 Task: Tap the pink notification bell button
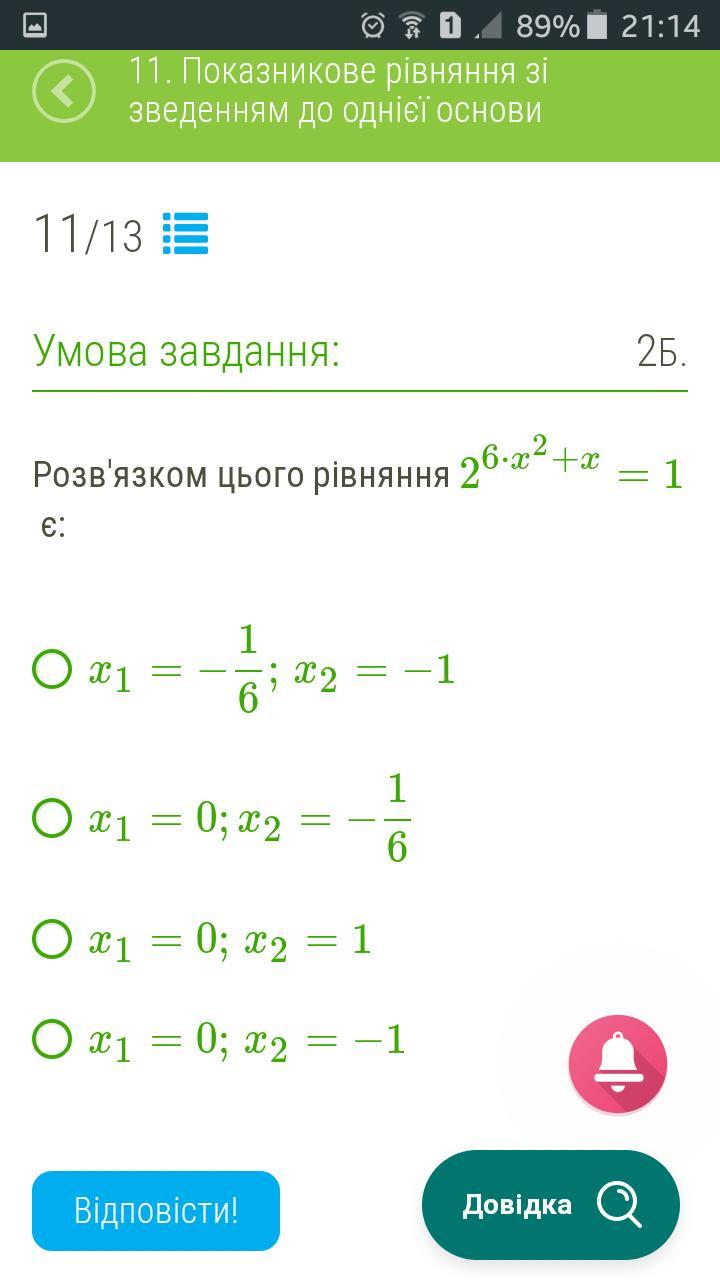coord(618,1064)
